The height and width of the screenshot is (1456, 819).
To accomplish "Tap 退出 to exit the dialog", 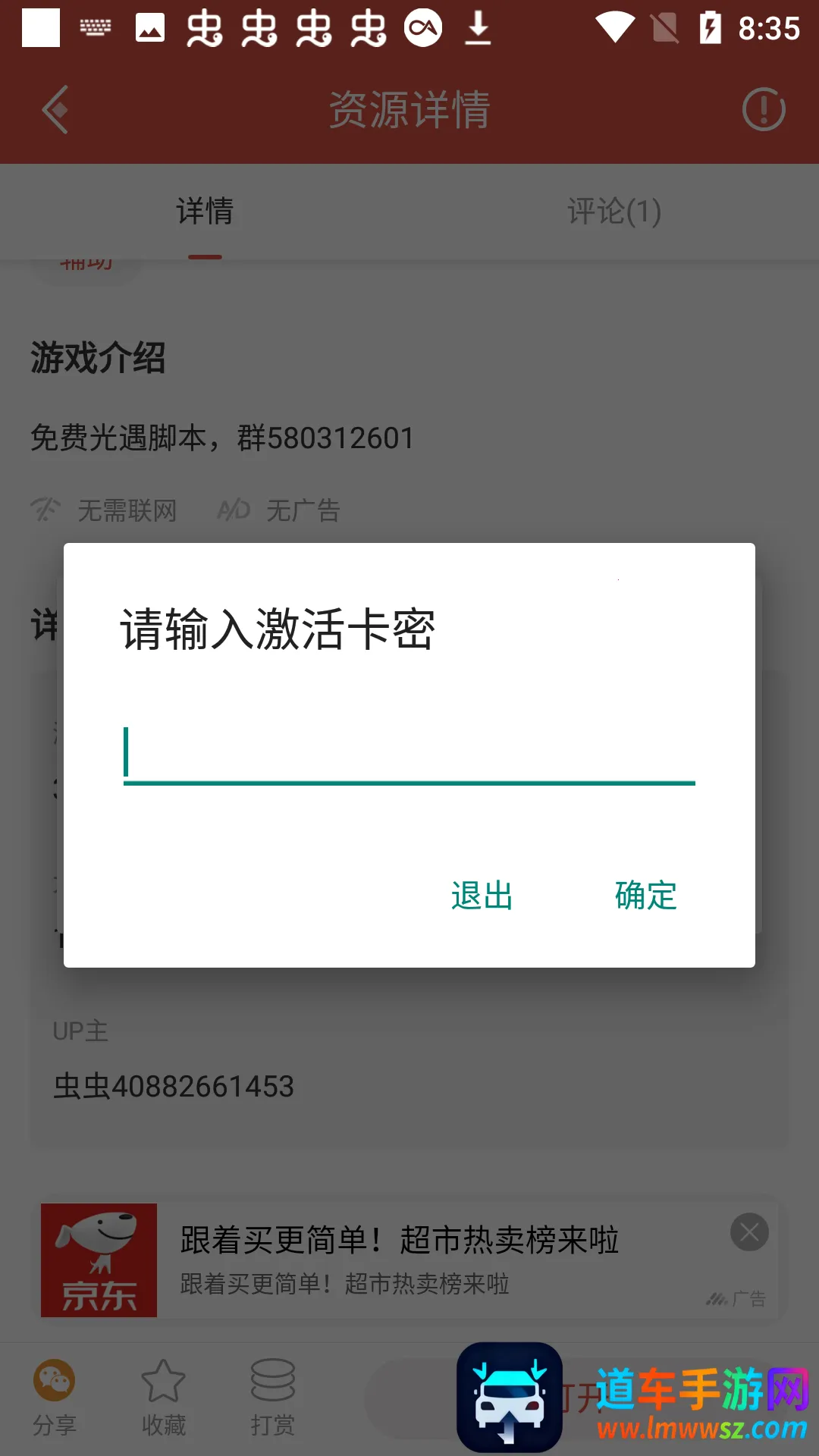I will coord(482,896).
